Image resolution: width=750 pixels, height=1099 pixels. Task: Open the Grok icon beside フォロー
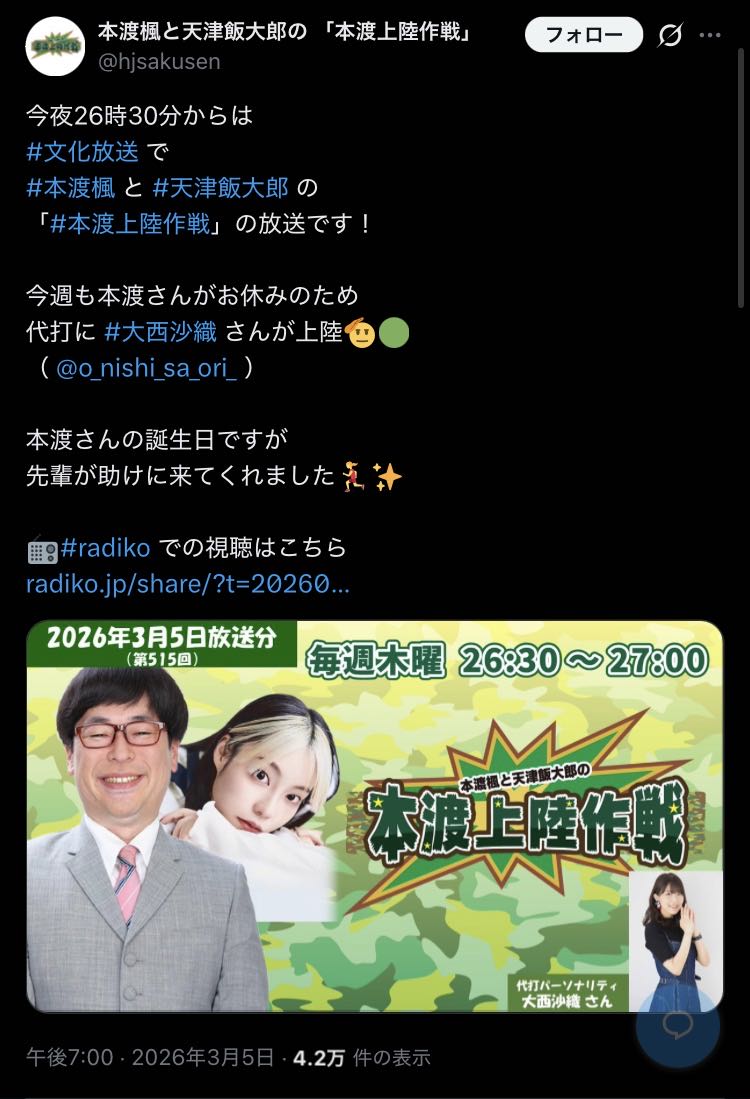(670, 36)
